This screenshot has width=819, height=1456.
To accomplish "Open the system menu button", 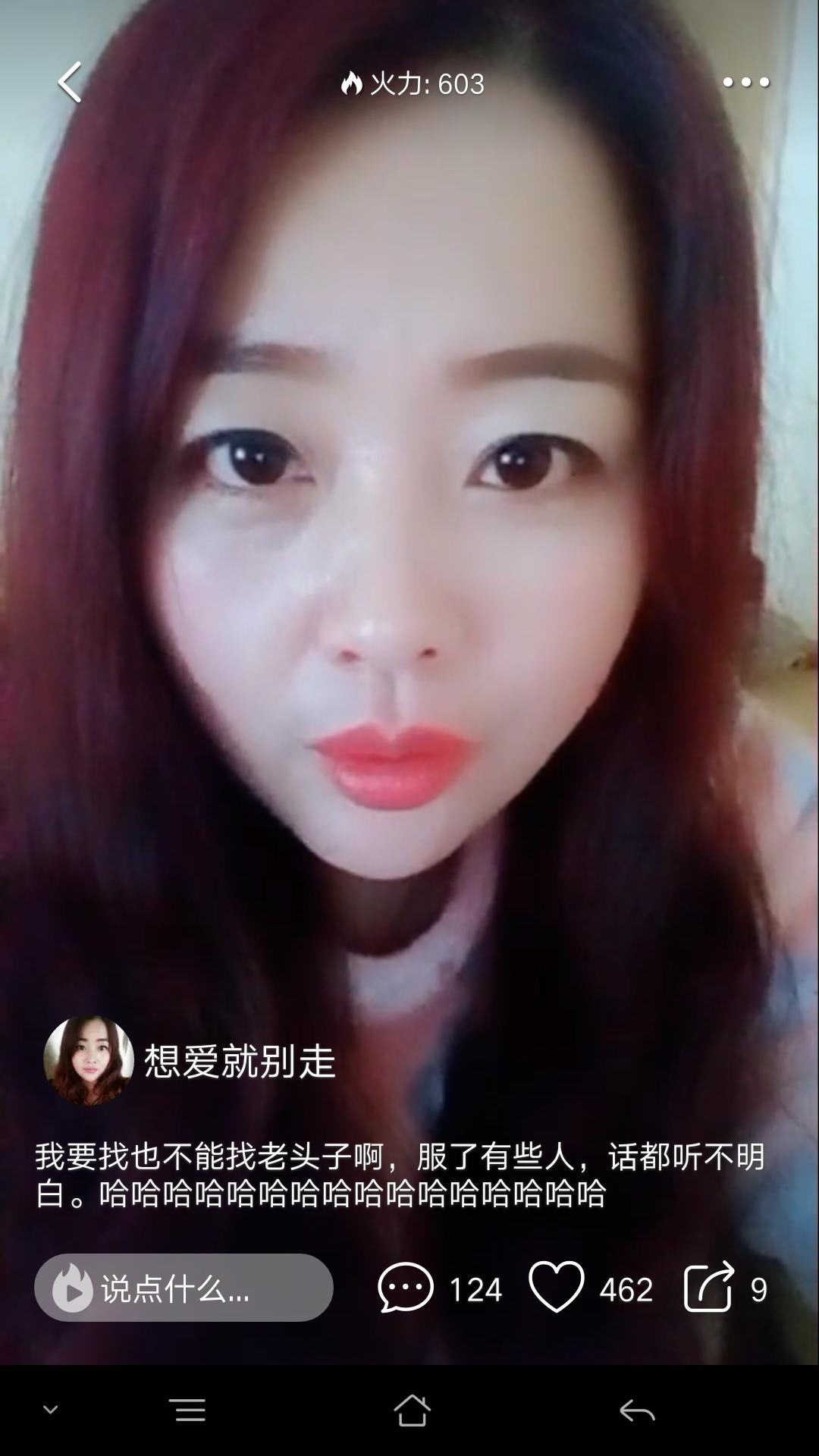I will pyautogui.click(x=190, y=1410).
